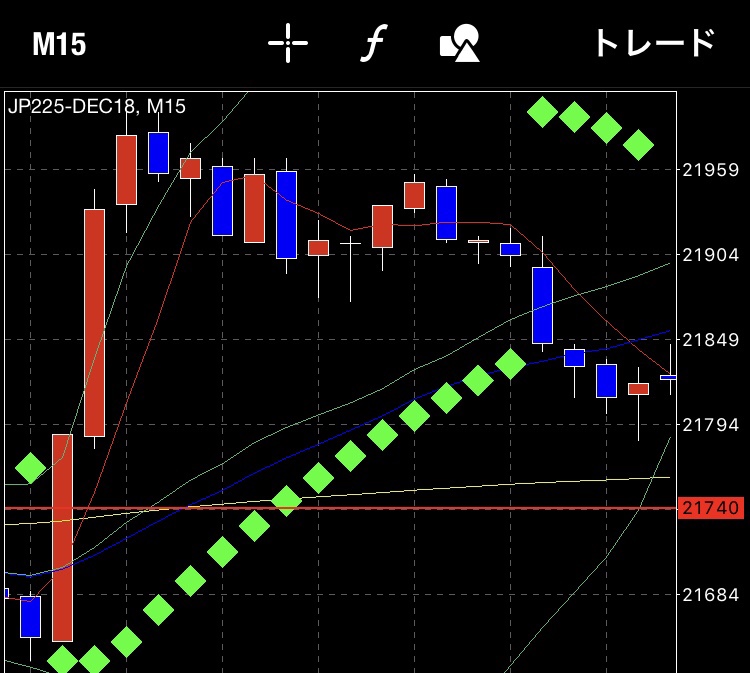Tap トレード to open a trade
The width and height of the screenshot is (750, 673).
pyautogui.click(x=654, y=44)
